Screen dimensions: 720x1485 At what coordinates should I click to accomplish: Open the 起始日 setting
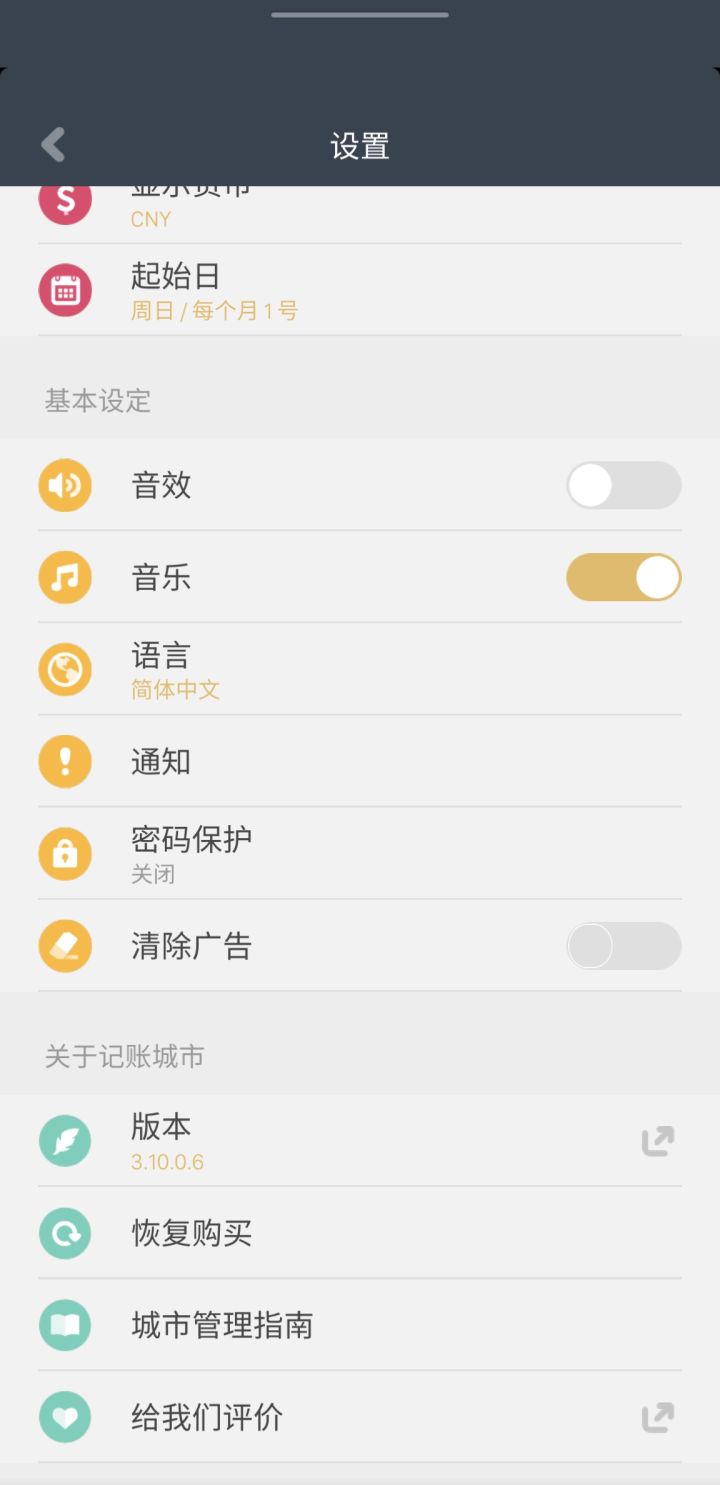[360, 290]
